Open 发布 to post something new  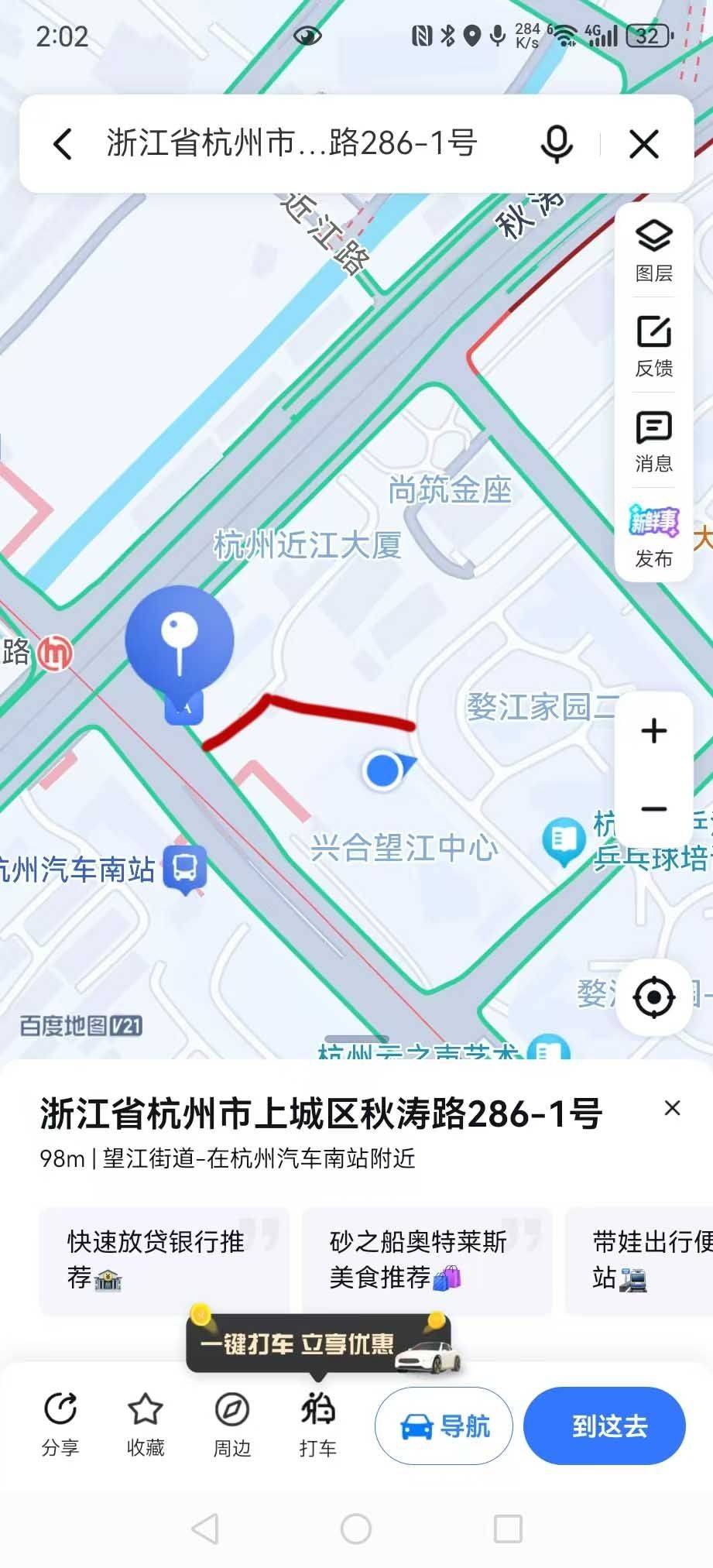(654, 537)
